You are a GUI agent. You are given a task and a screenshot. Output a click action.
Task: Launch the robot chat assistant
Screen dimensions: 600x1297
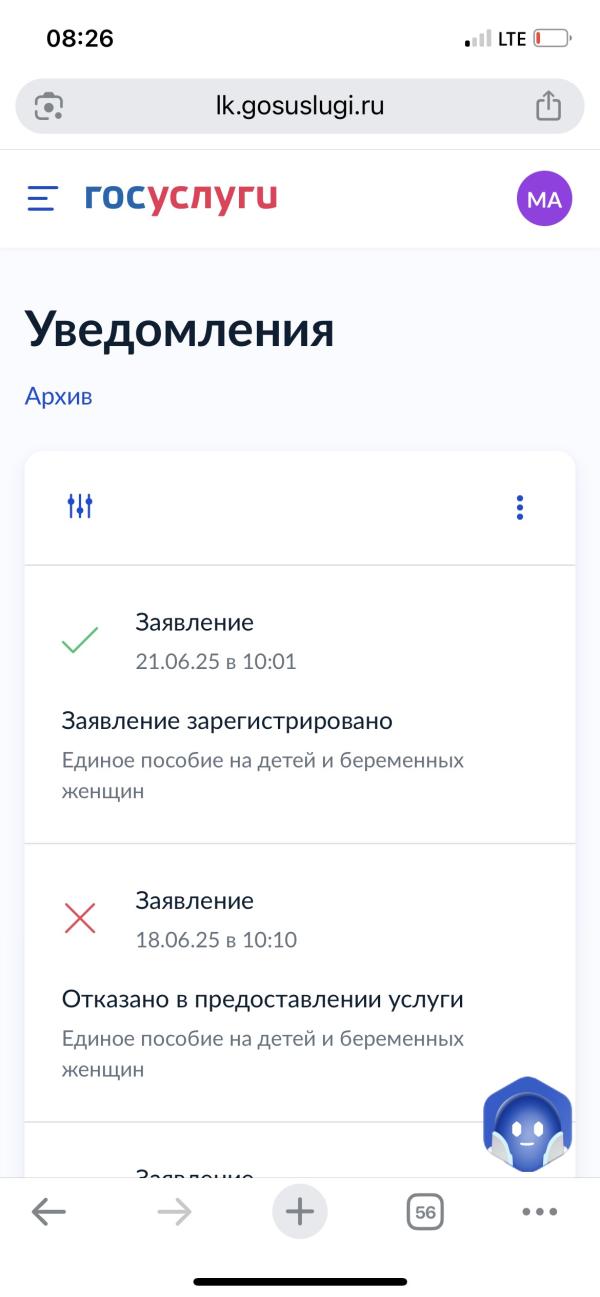(527, 1124)
